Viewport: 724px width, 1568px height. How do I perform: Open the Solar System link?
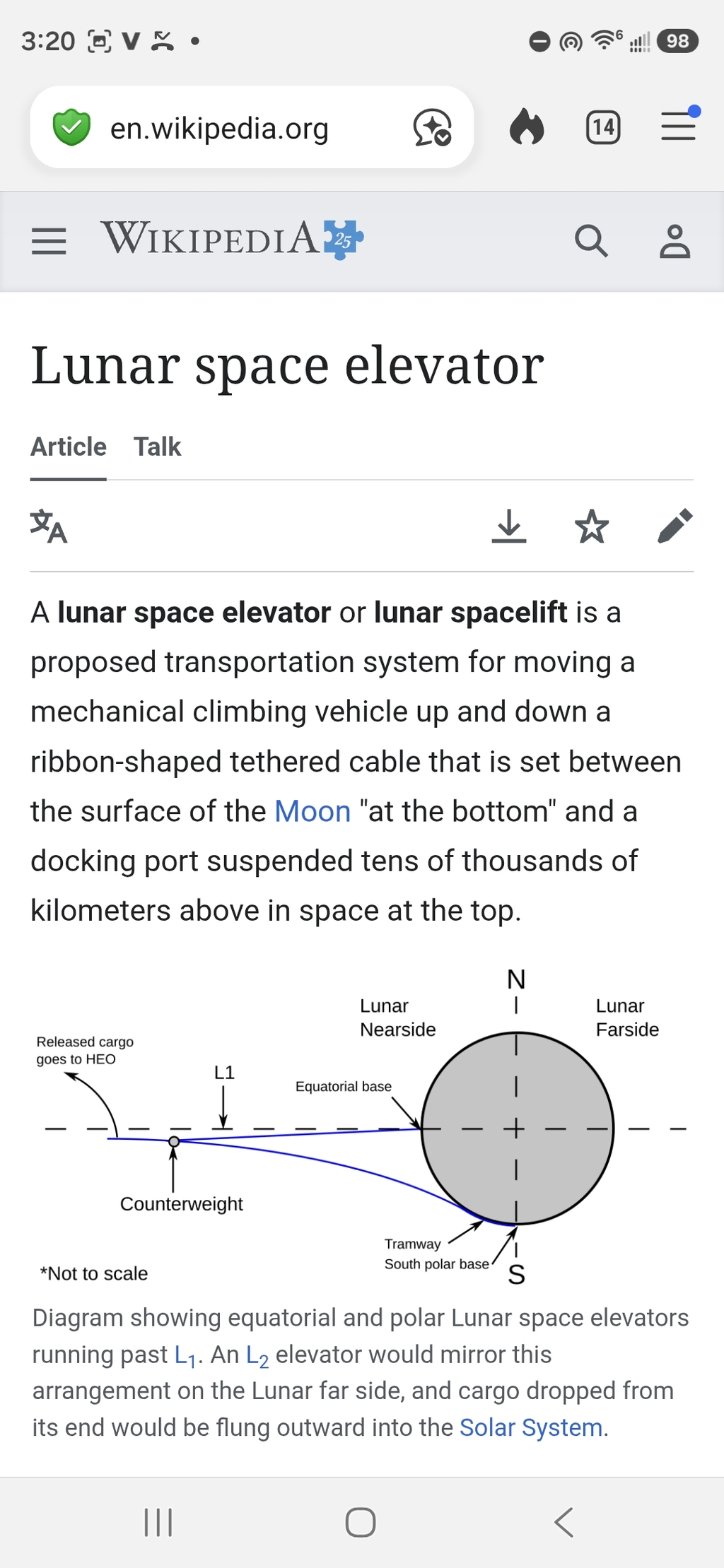pyautogui.click(x=531, y=1427)
